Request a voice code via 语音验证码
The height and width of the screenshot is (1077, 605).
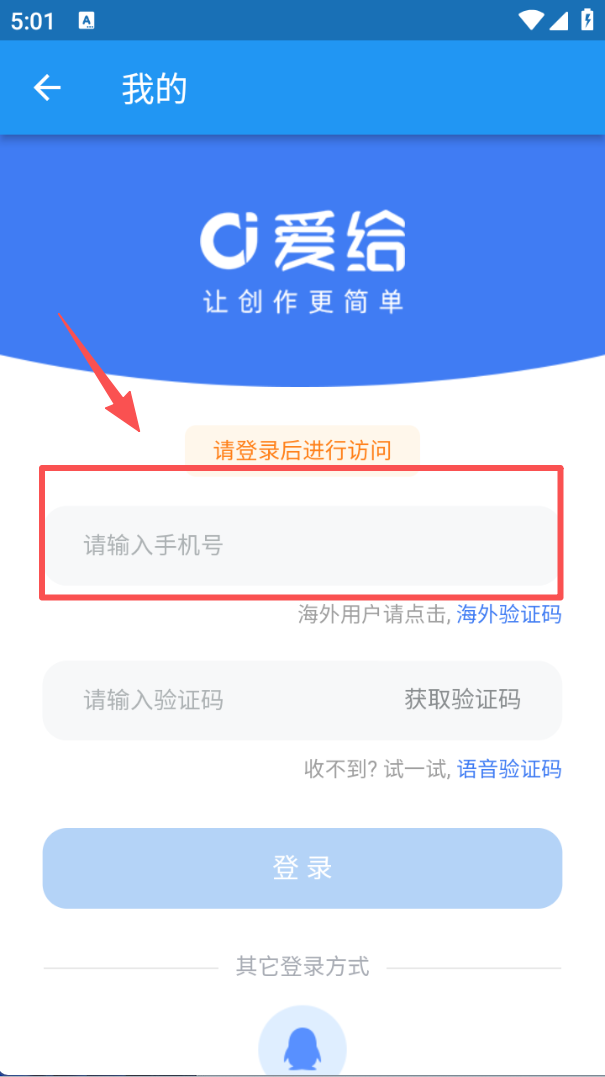508,769
